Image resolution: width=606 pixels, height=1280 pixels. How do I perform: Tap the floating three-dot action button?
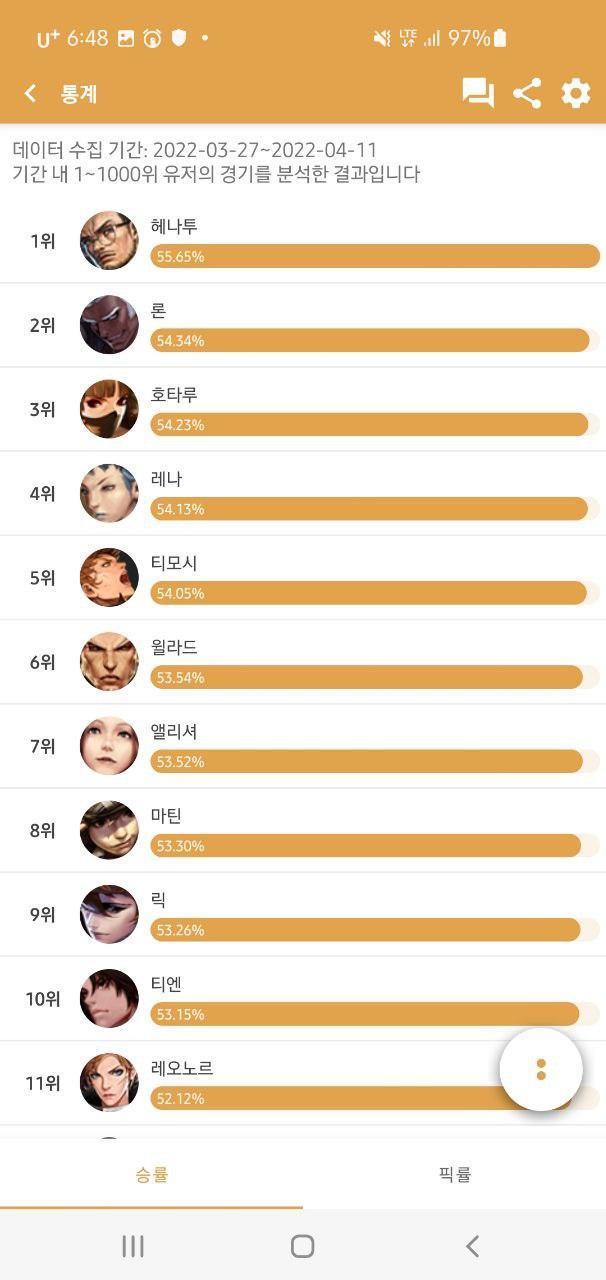point(541,1069)
